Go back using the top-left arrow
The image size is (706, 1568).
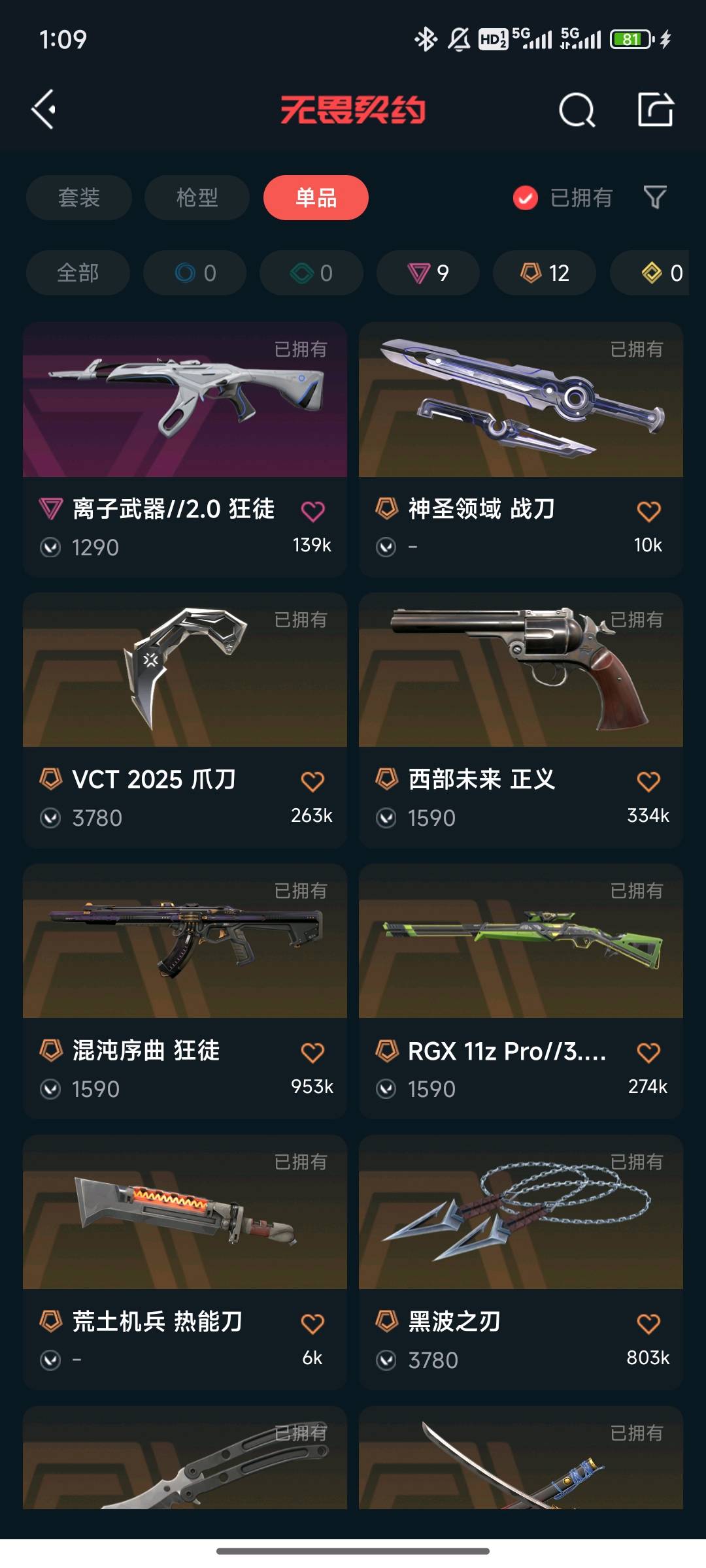44,109
